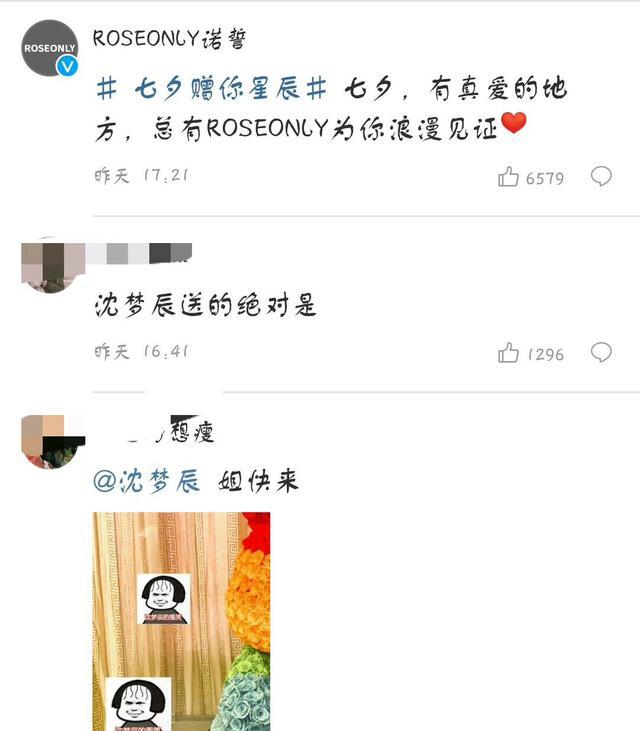Like the ROSEONLY诺誓 comment
640x731 pixels.
(x=509, y=178)
